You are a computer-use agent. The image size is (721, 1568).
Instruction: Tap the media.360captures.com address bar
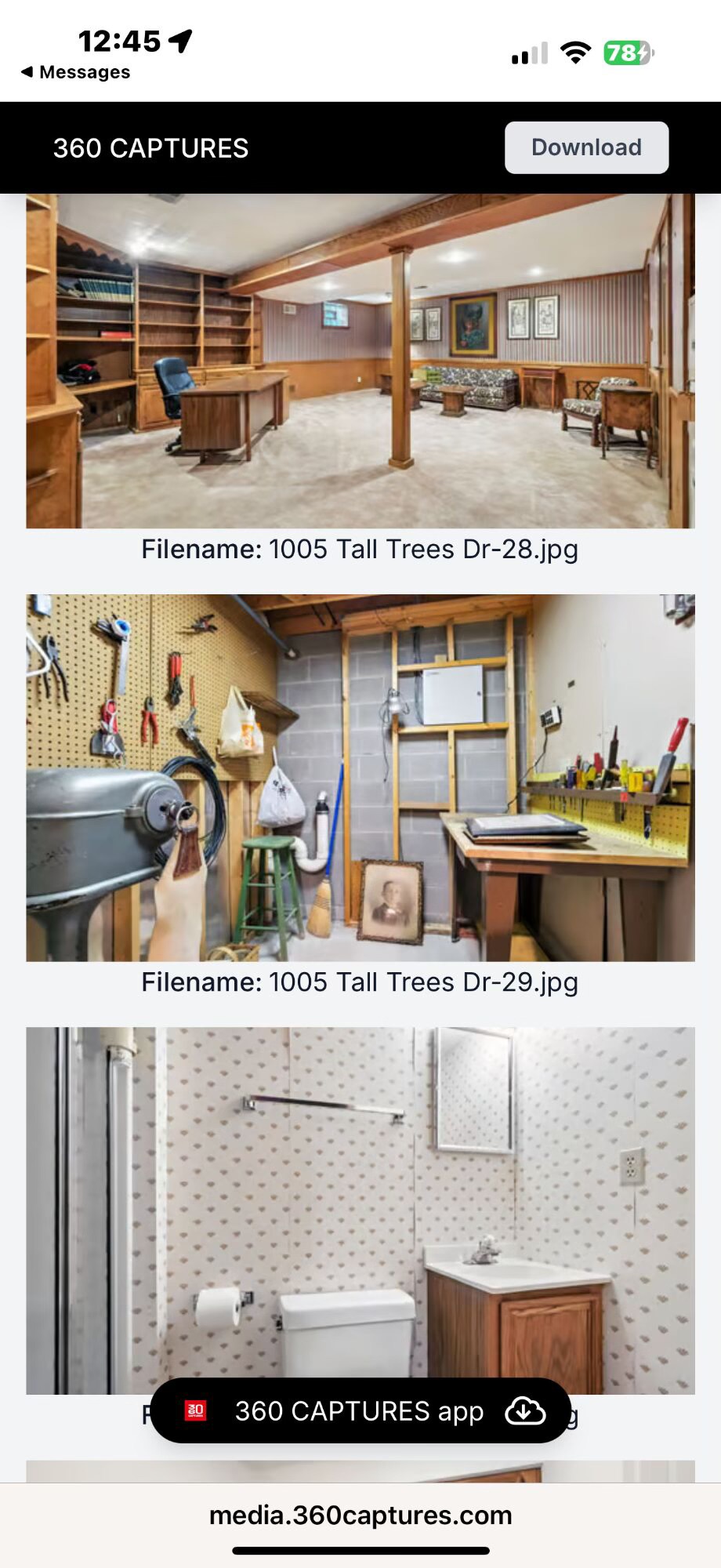360,1515
